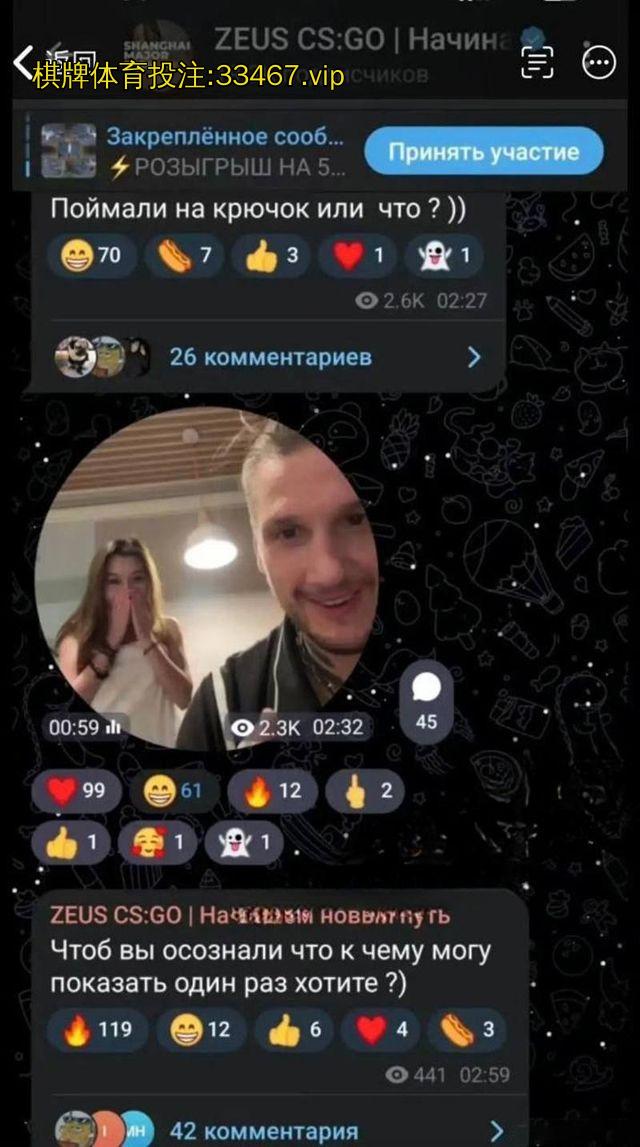Tap the Принять участие button

click(x=483, y=152)
